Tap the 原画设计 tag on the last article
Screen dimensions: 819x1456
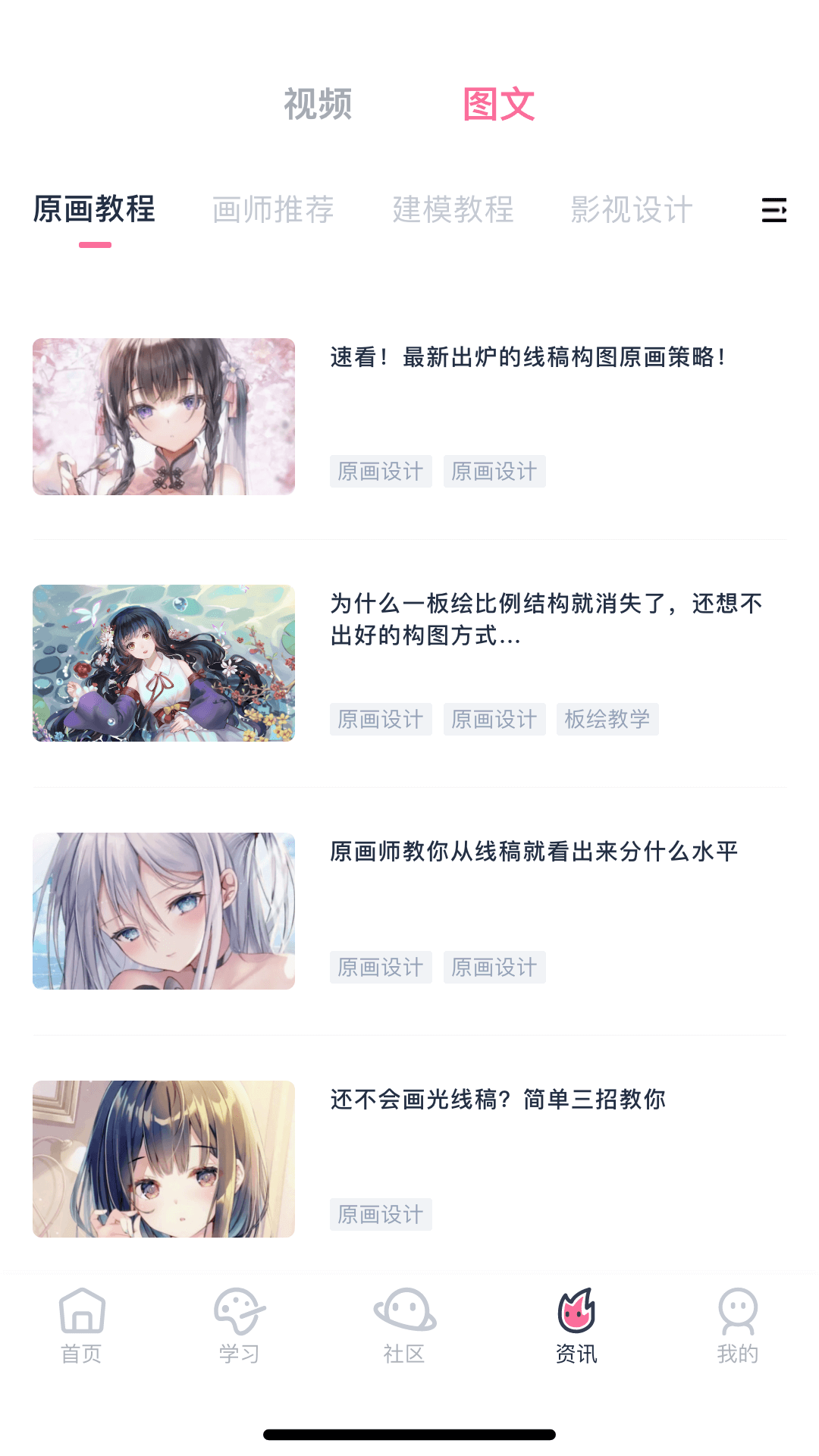click(x=381, y=1214)
